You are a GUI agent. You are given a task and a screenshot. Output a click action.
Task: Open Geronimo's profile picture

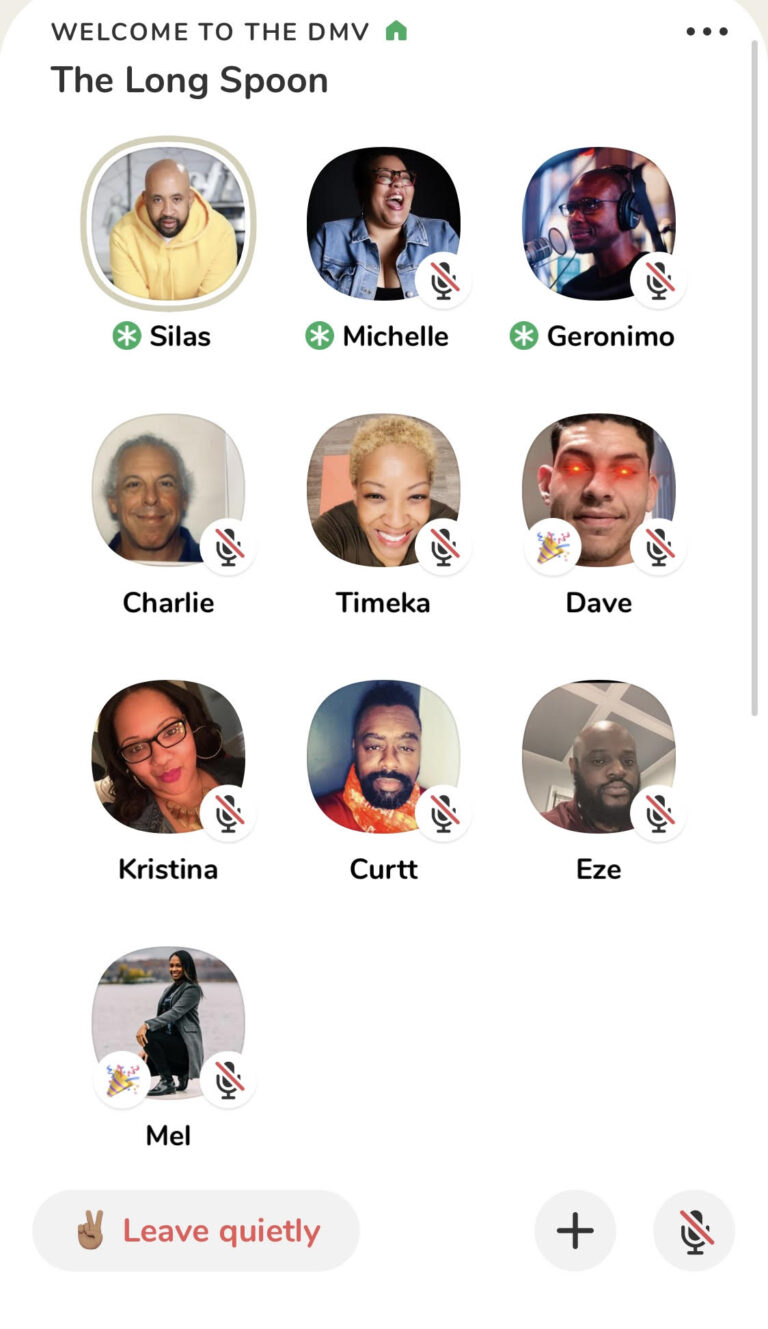pos(598,224)
